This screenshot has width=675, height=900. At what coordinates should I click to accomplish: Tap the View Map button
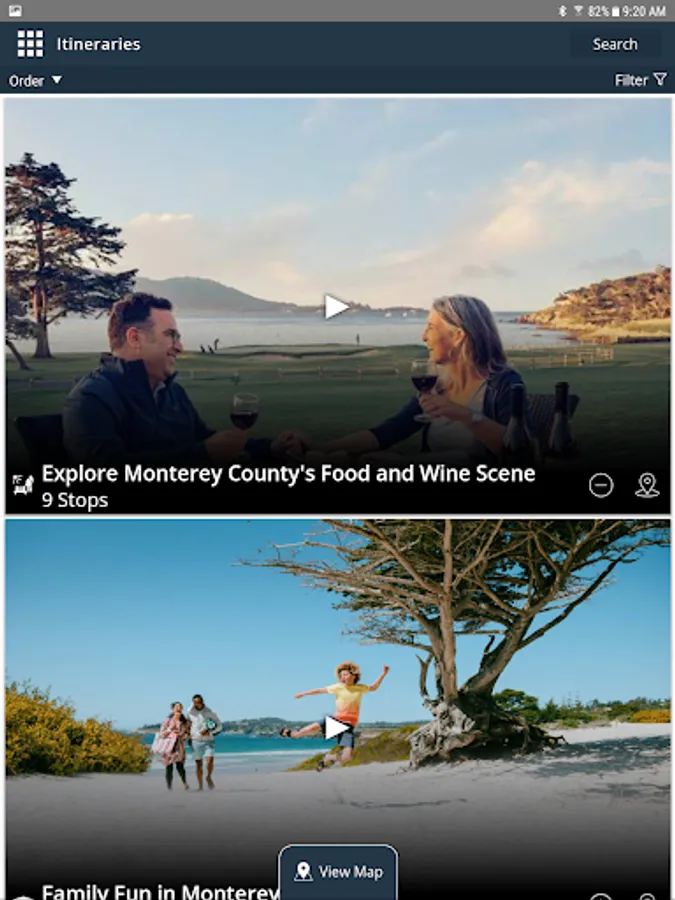pos(338,872)
